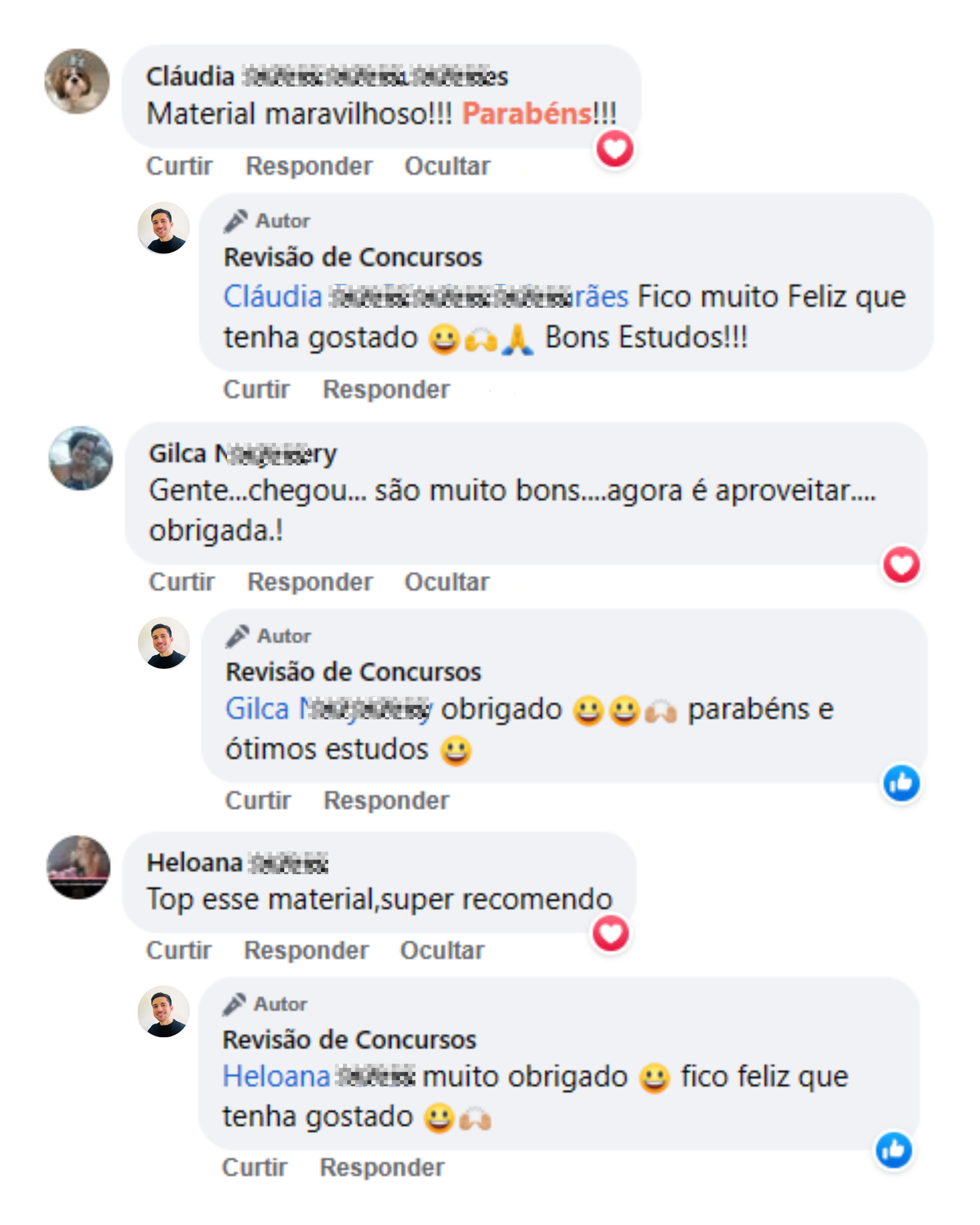Open Gilca's profile picture
This screenshot has width=980, height=1225.
pyautogui.click(x=80, y=458)
